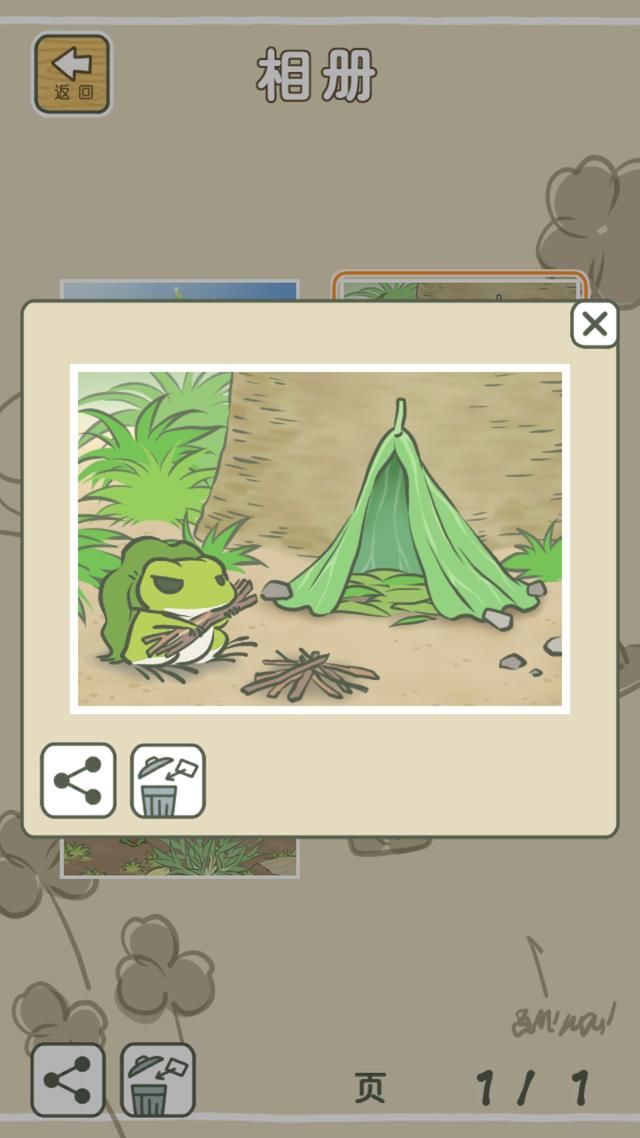Image resolution: width=640 pixels, height=1138 pixels.
Task: Share the enlarged frog tent photo
Action: pyautogui.click(x=78, y=781)
